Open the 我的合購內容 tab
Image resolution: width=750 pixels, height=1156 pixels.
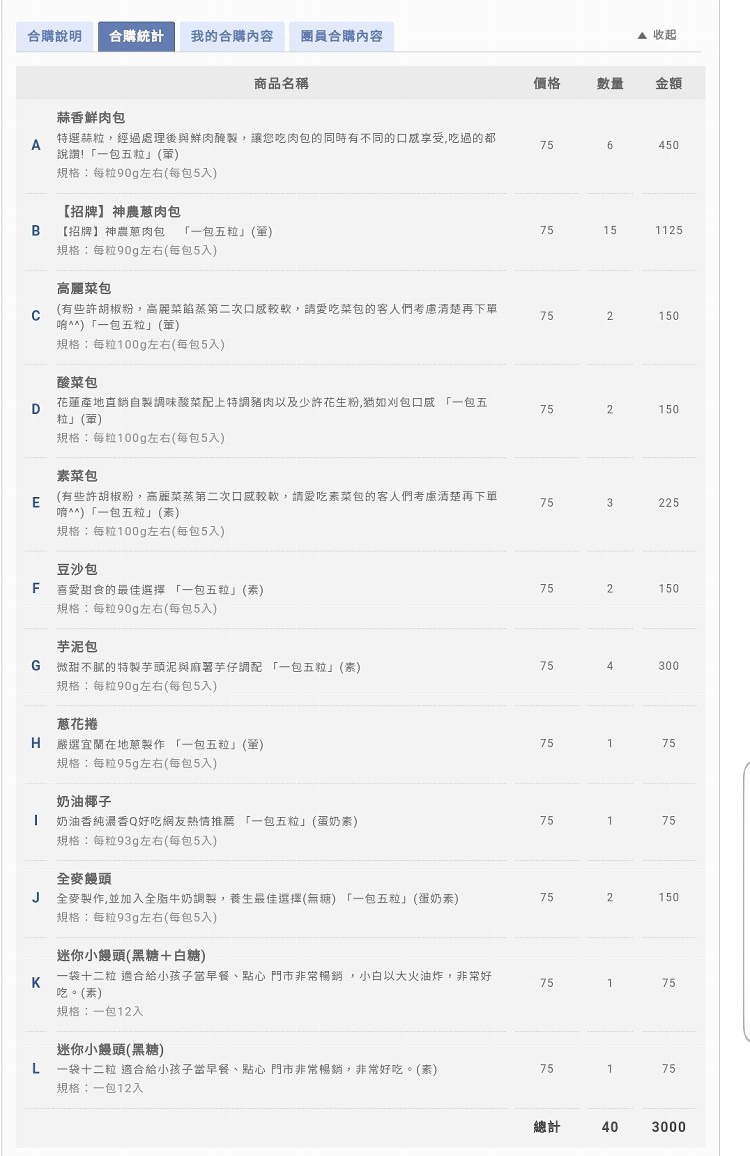[232, 36]
